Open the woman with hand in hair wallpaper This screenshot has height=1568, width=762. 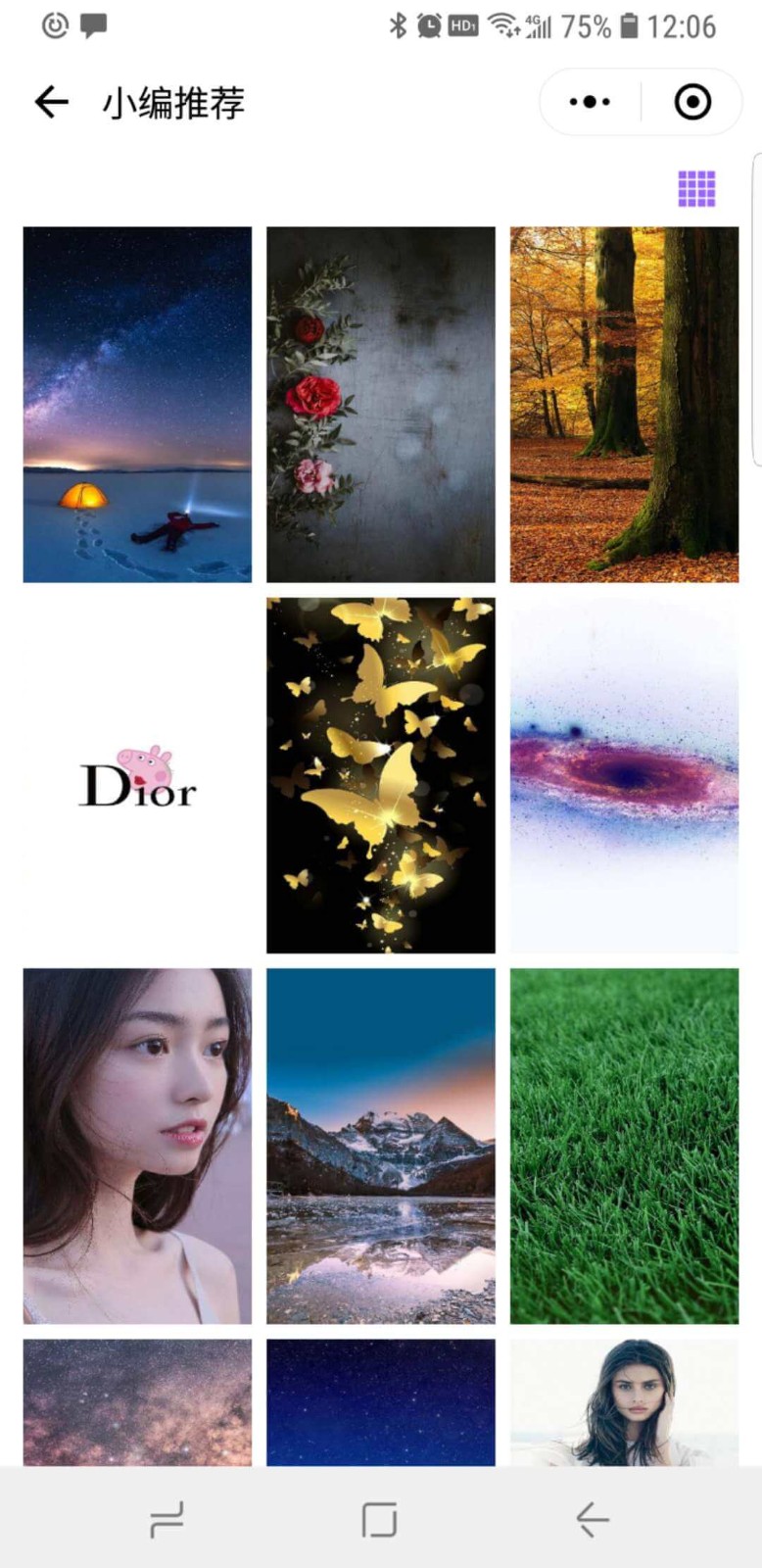point(624,1402)
